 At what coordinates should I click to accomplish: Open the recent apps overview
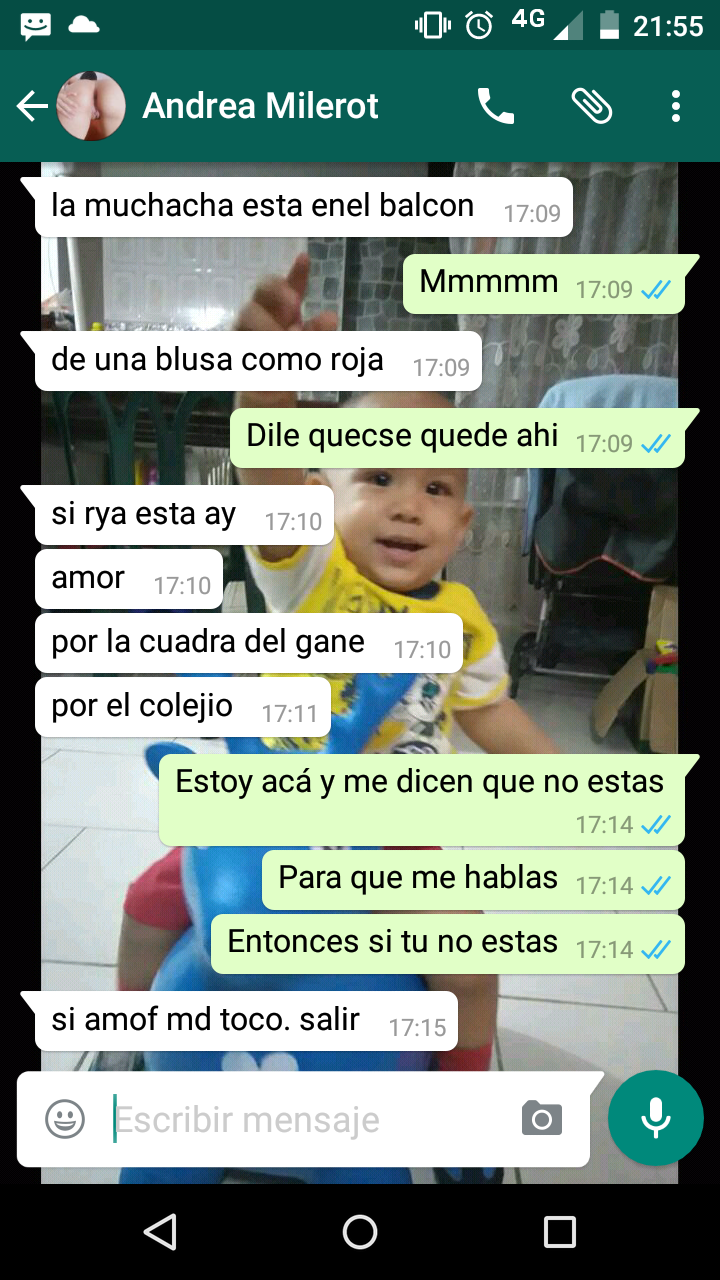click(559, 1232)
